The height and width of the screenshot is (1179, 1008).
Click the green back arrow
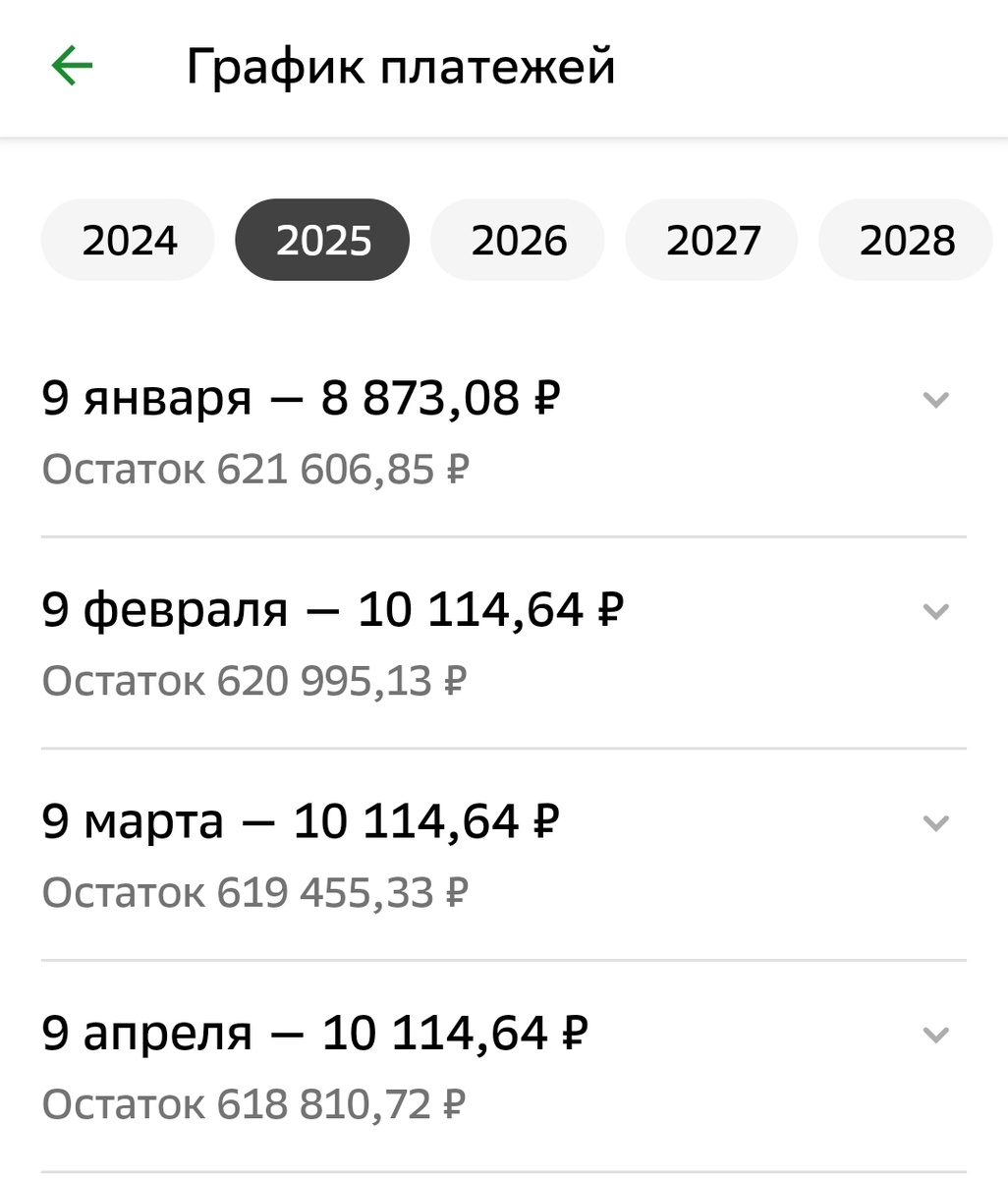point(70,65)
